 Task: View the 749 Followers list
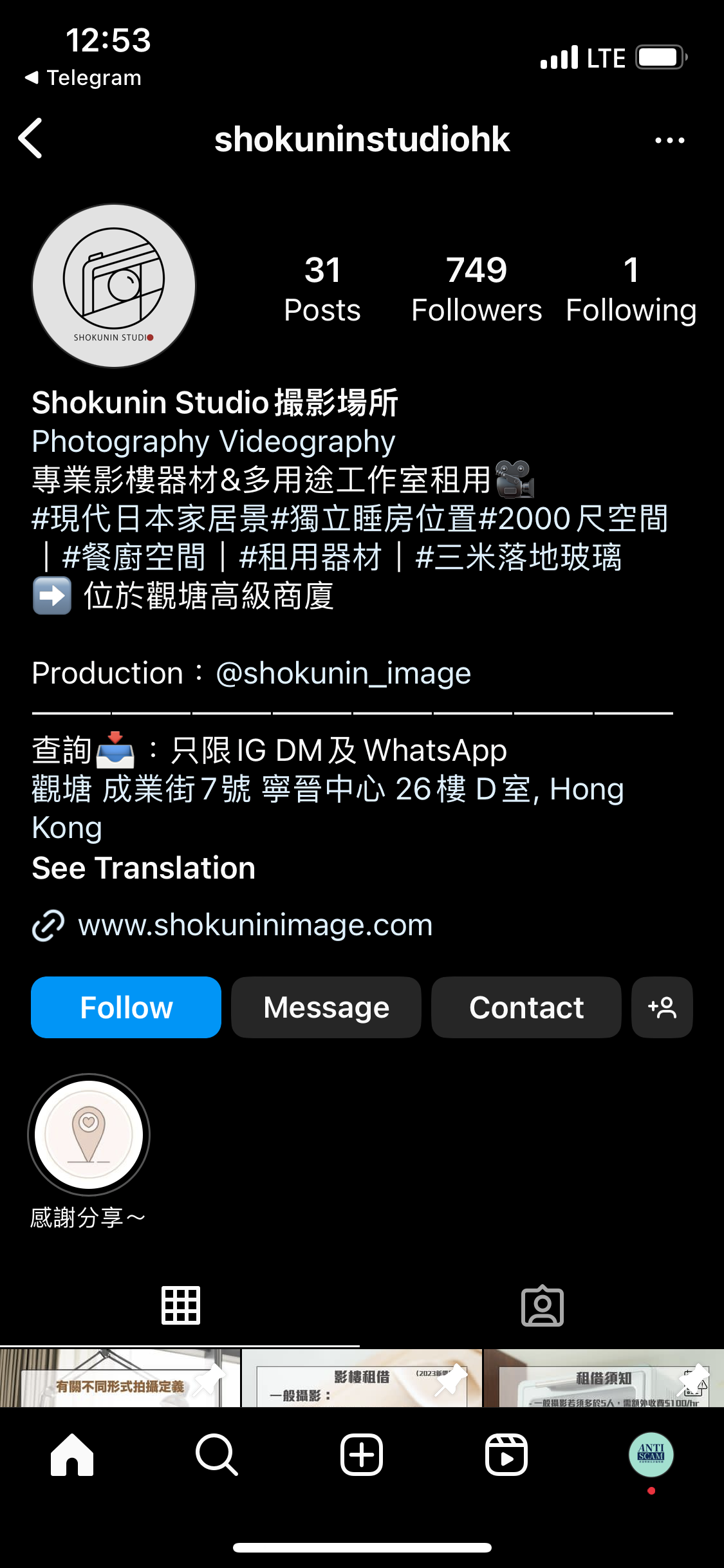pyautogui.click(x=476, y=289)
